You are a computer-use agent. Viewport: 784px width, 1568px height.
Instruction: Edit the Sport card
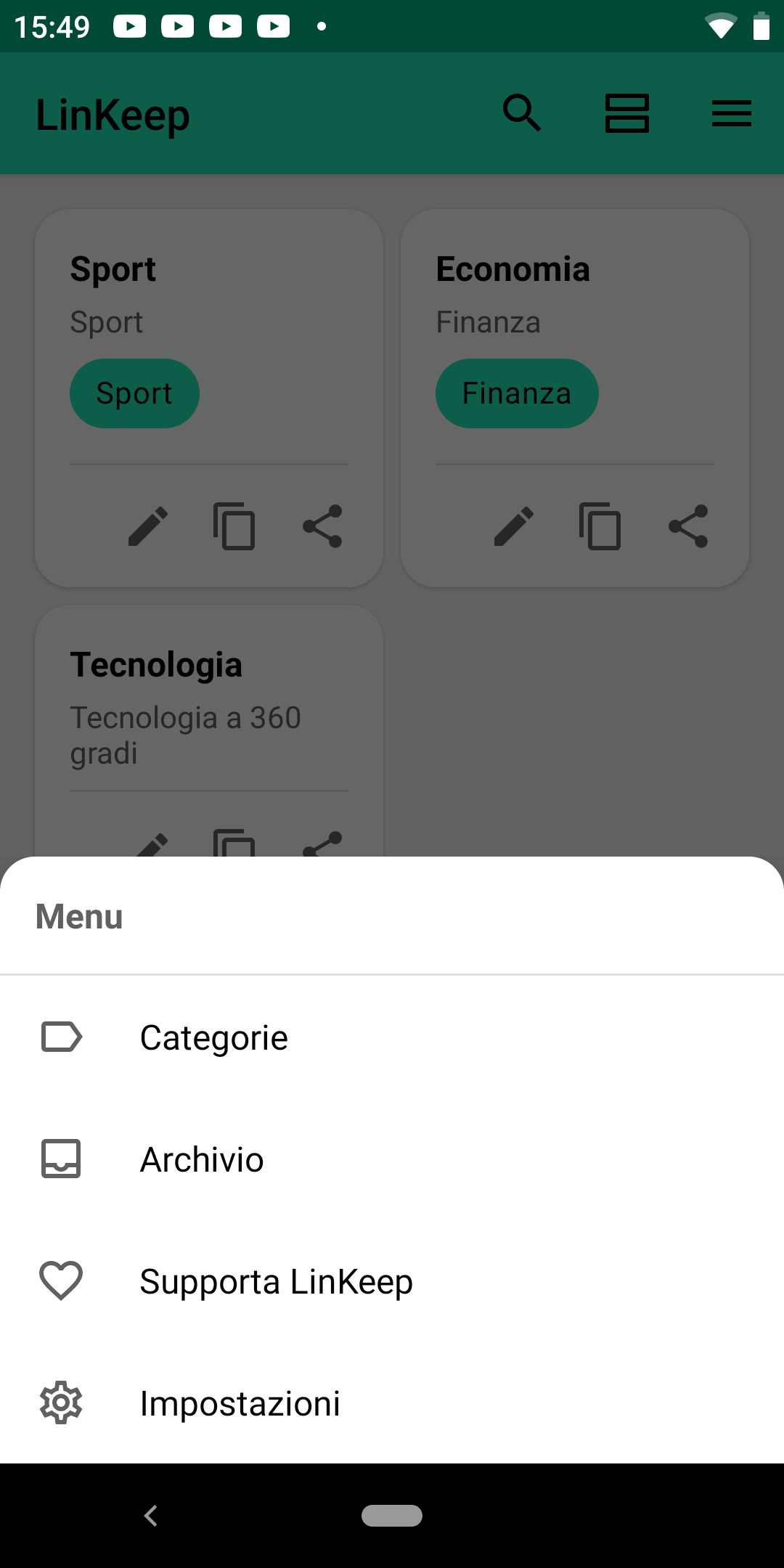(x=148, y=526)
